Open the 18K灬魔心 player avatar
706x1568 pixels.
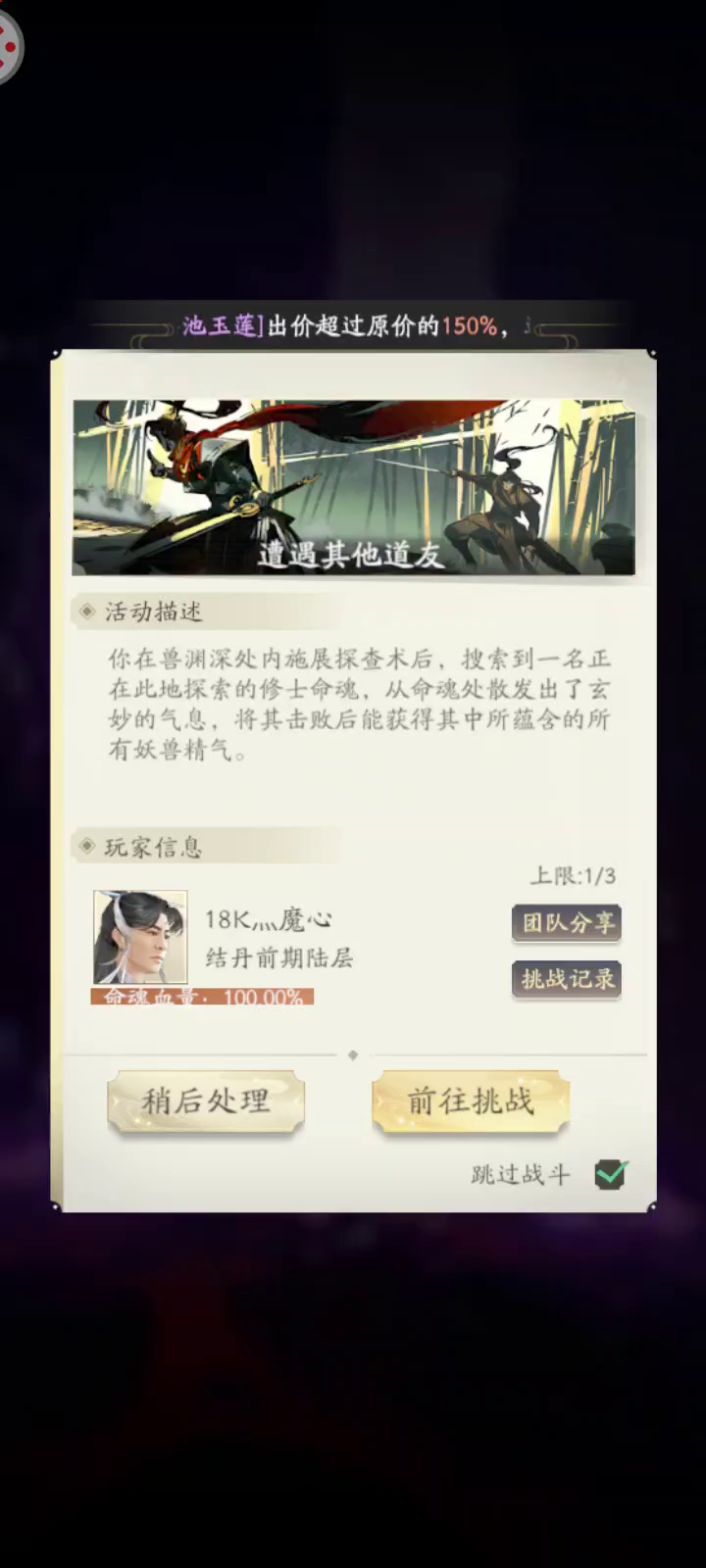coord(140,937)
